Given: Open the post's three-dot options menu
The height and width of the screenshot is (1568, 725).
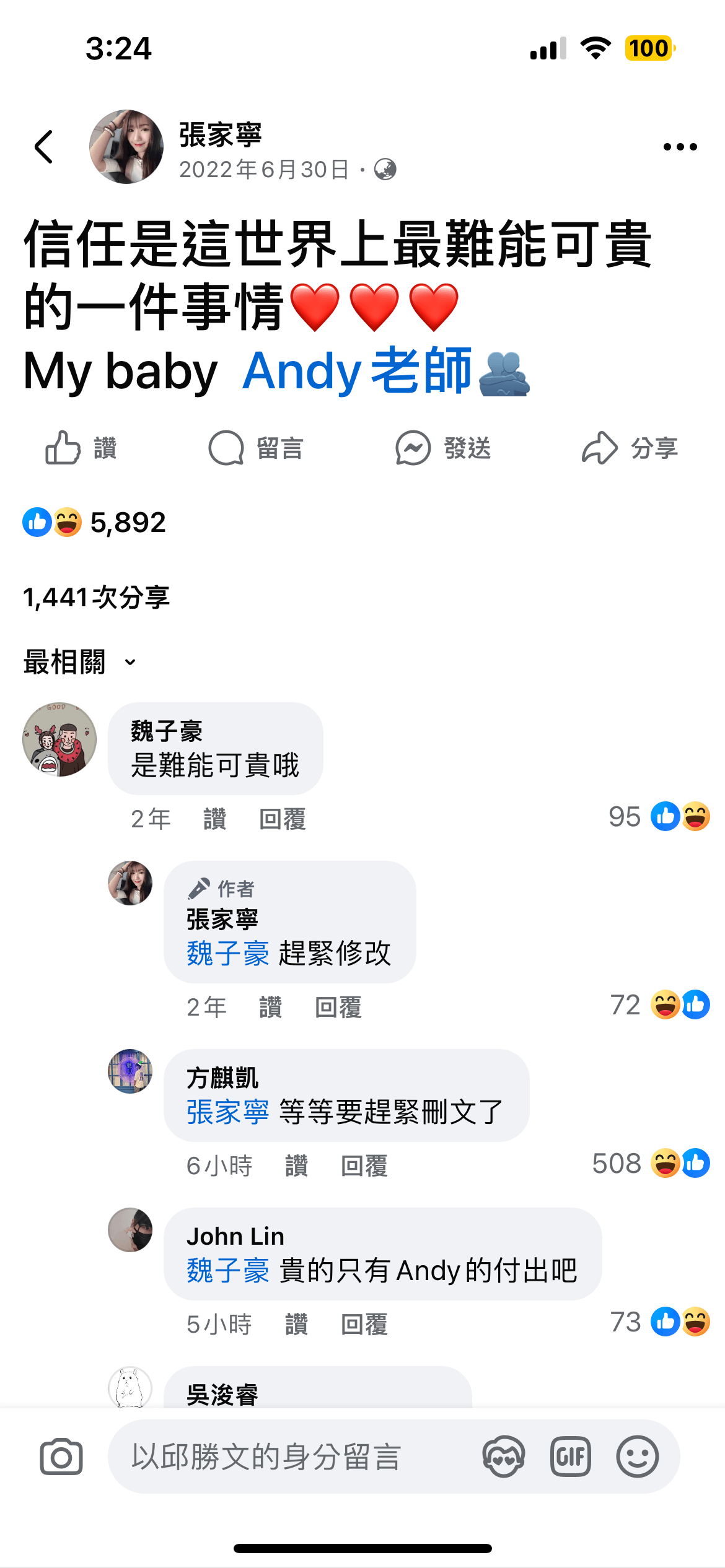Looking at the screenshot, I should click(x=680, y=147).
